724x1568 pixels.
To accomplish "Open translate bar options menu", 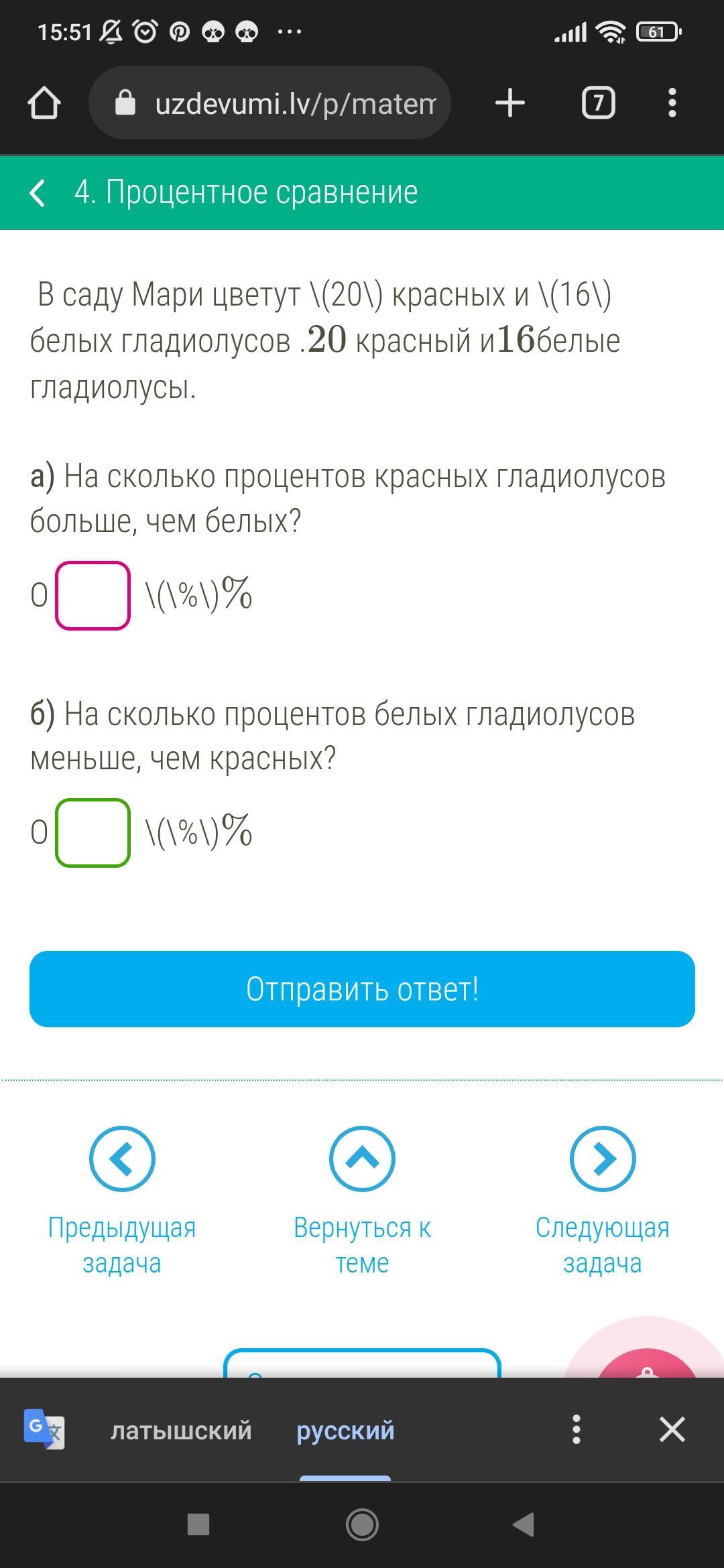I will click(576, 1430).
